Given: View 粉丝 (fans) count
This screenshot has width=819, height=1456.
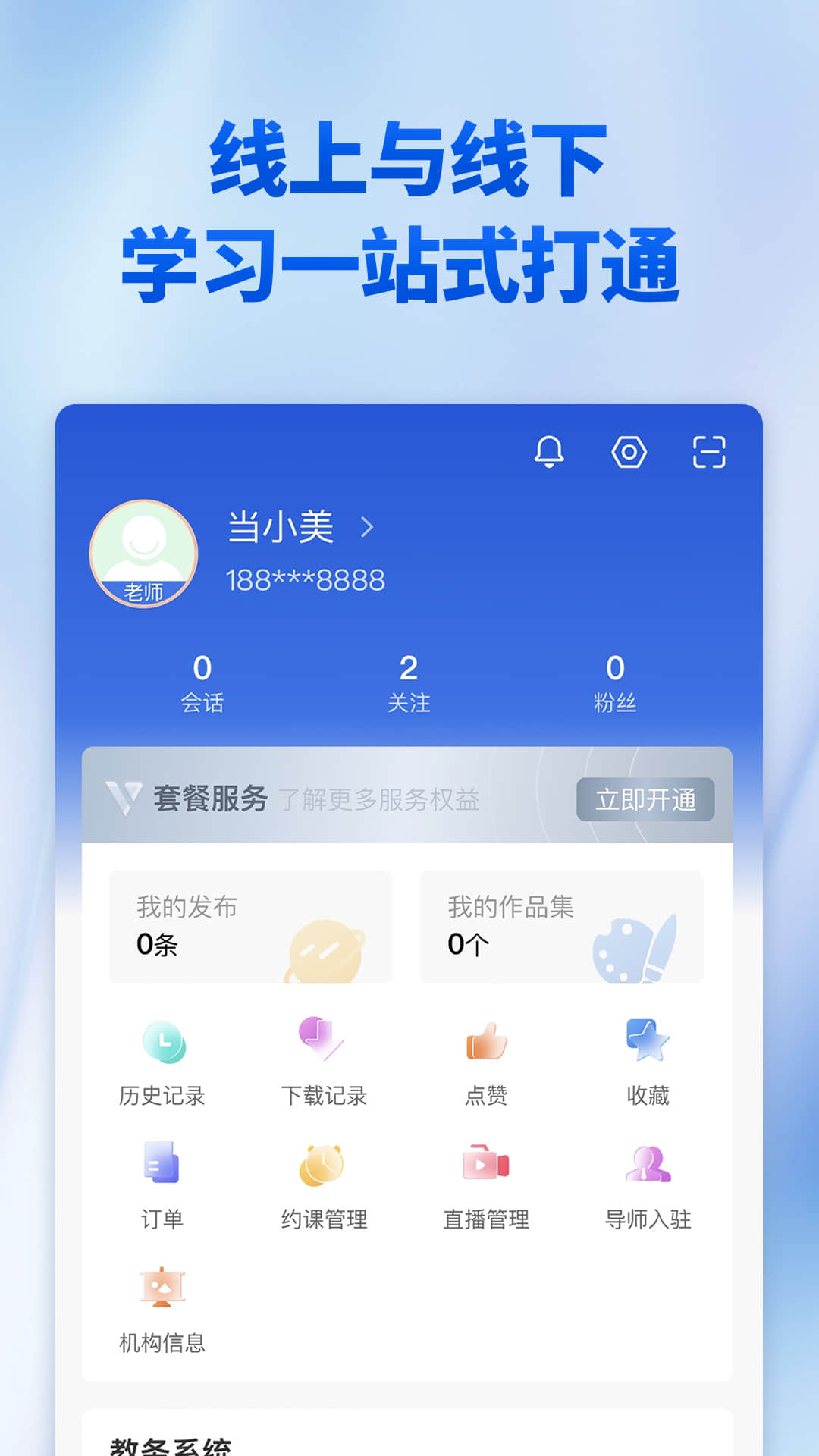Looking at the screenshot, I should coord(616,682).
